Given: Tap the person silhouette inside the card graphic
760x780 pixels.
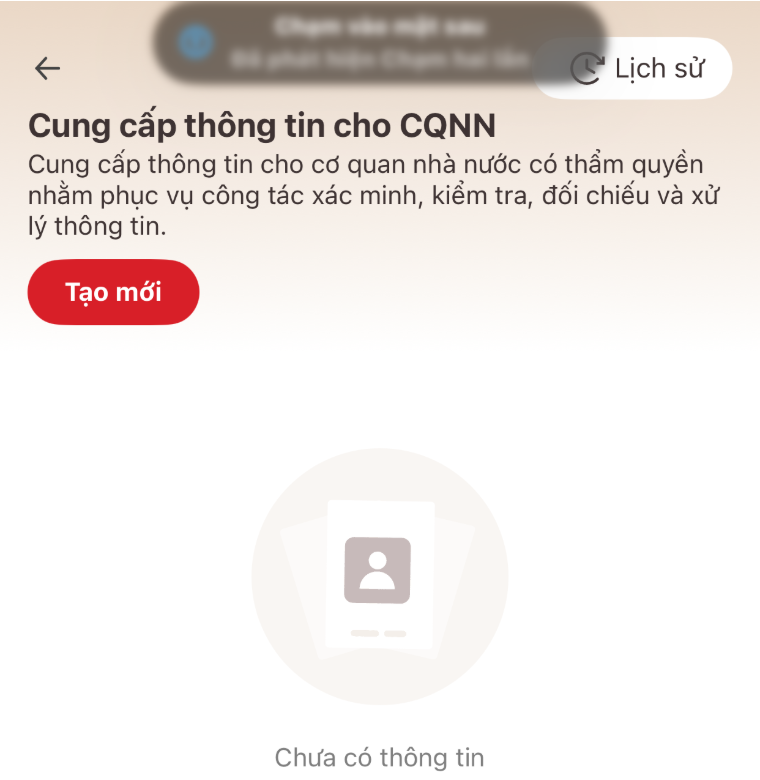Looking at the screenshot, I should [378, 570].
